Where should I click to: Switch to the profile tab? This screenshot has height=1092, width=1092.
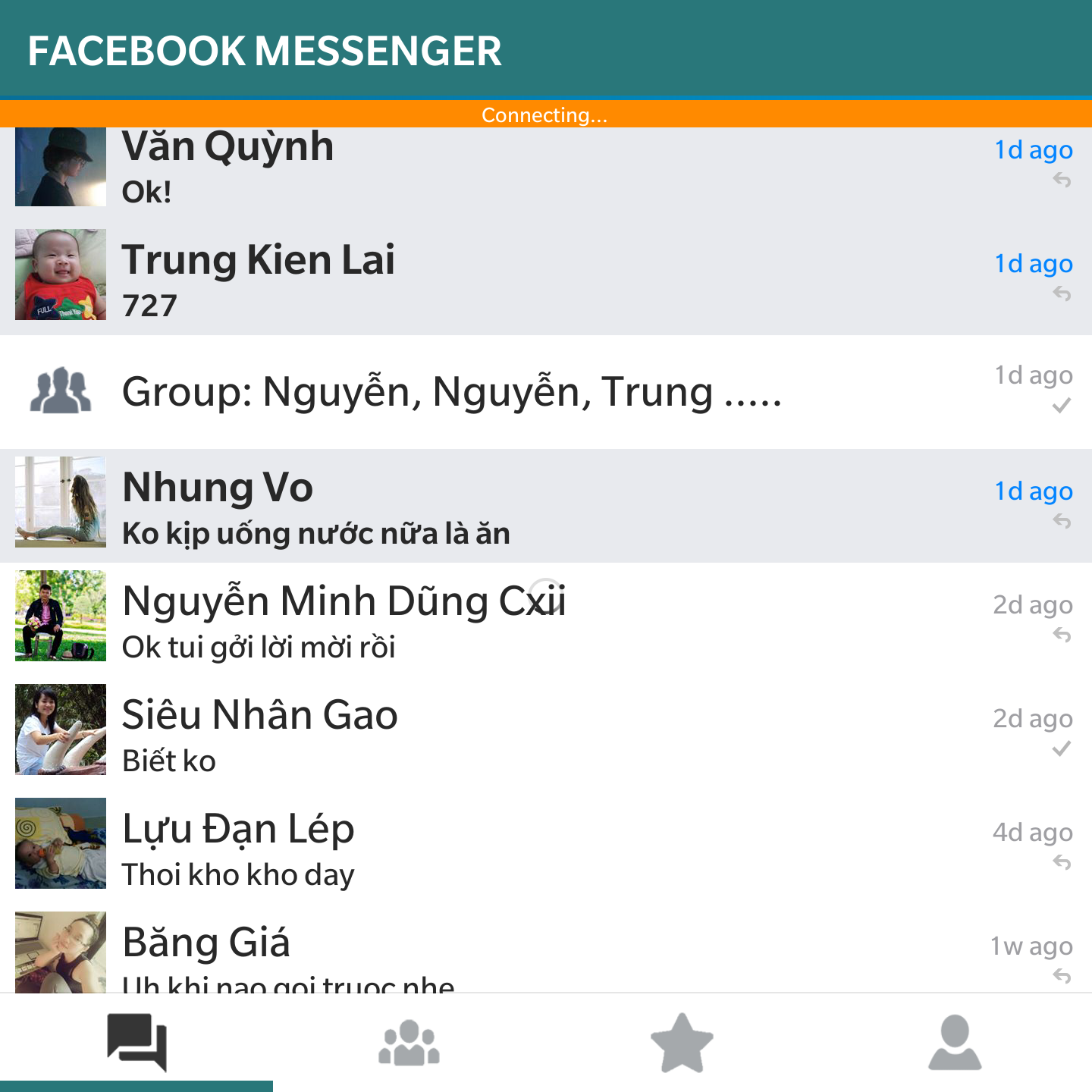(x=955, y=1043)
